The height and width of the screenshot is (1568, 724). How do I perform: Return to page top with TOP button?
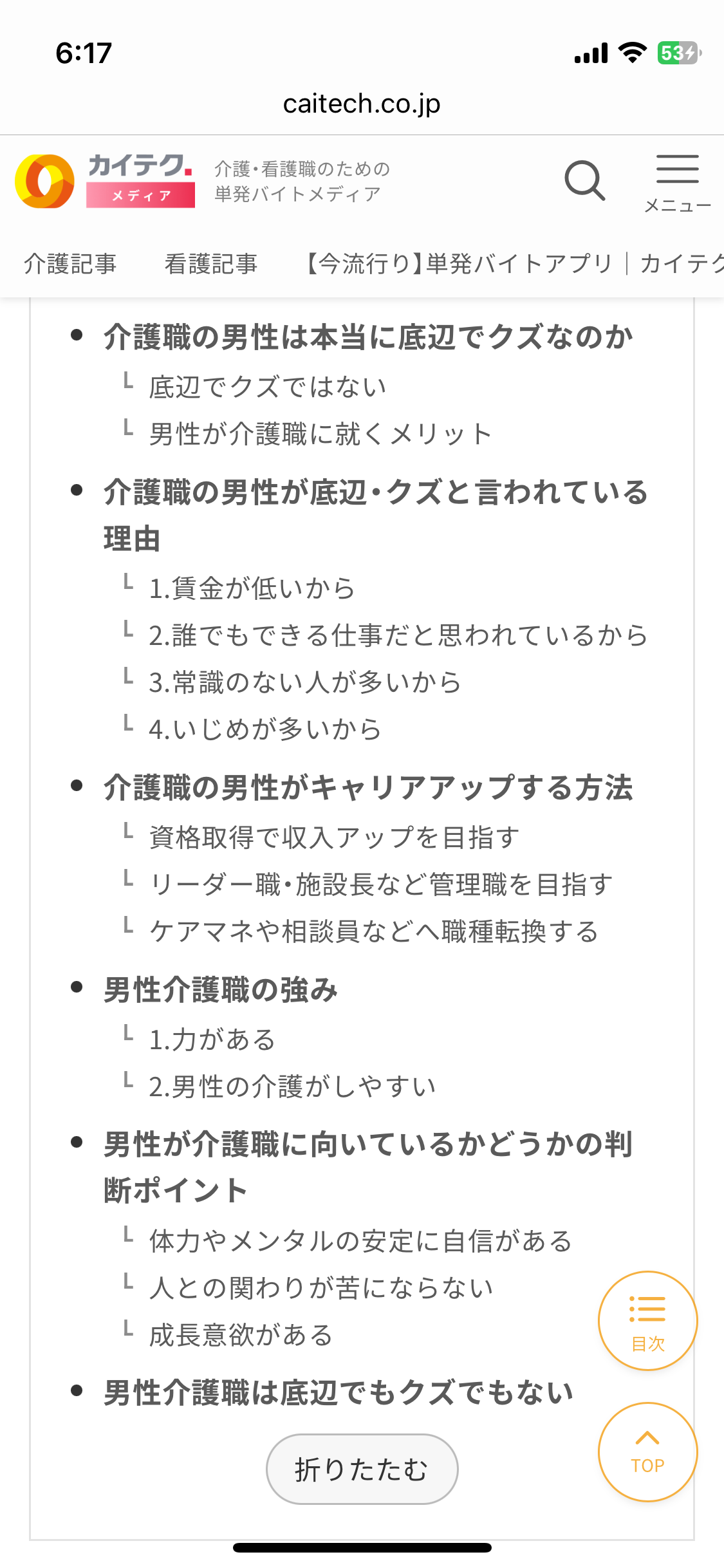click(647, 1452)
